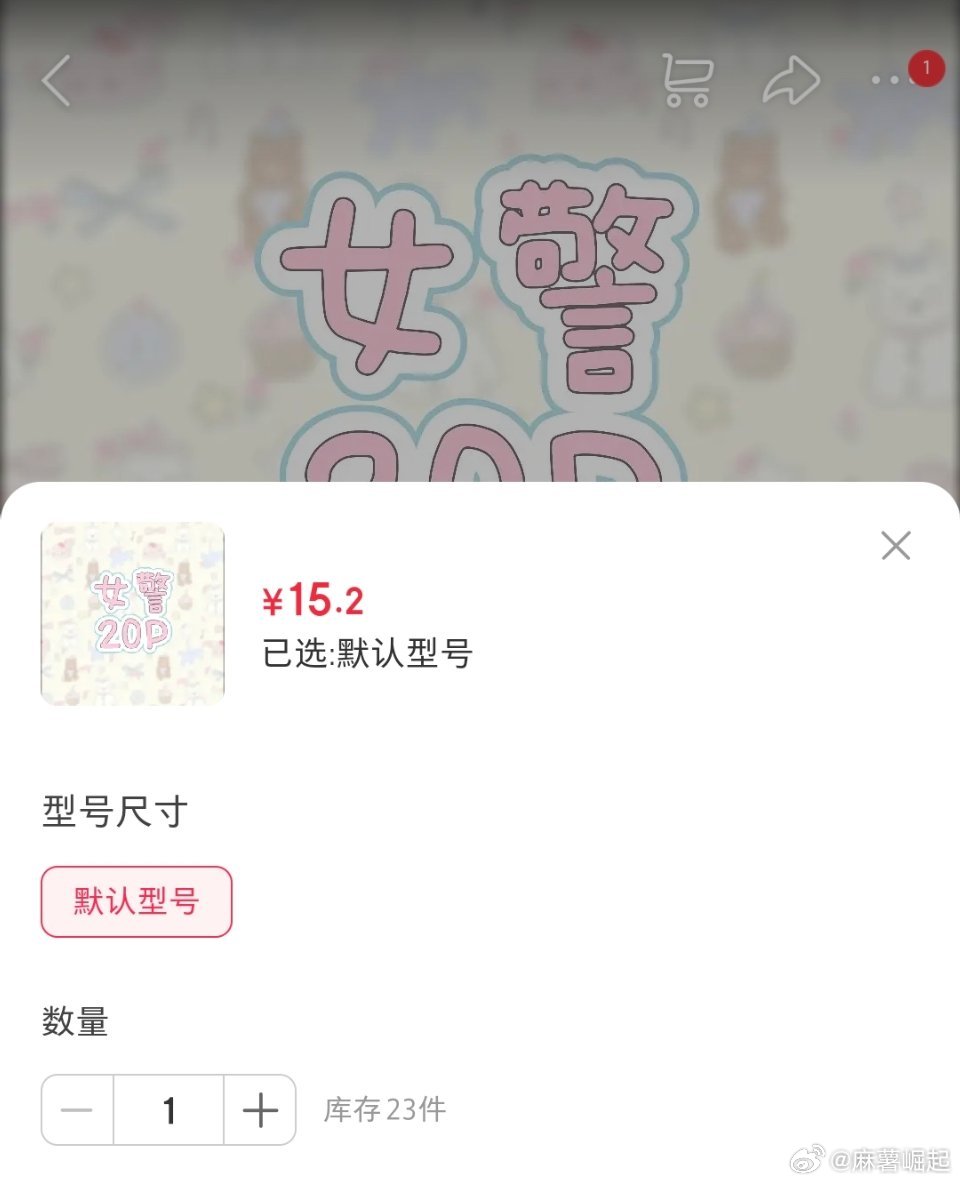This screenshot has width=960, height=1183.
Task: Decrease quantity with the minus button
Action: (x=77, y=1110)
